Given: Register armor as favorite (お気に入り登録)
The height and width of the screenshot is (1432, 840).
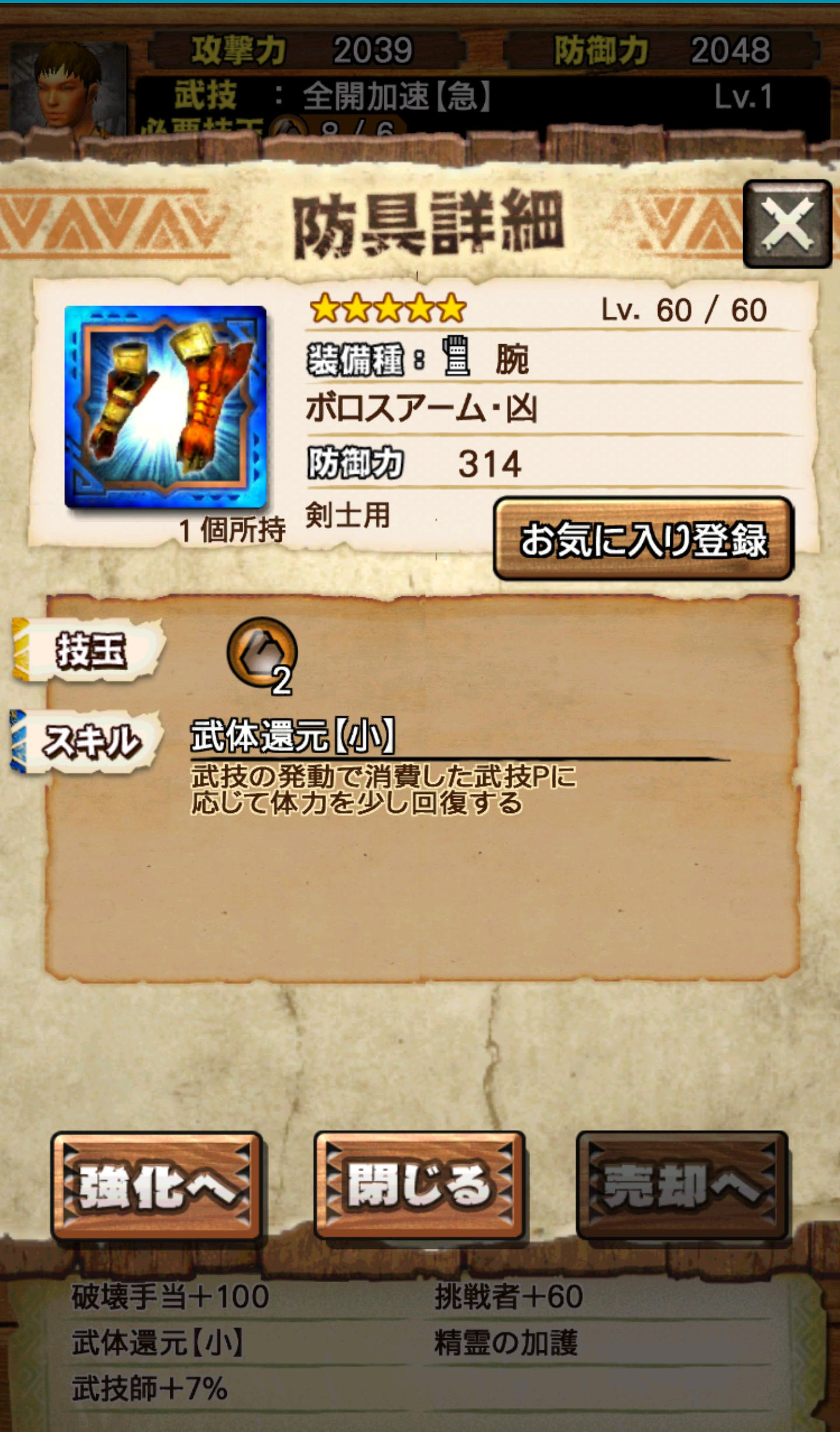Looking at the screenshot, I should [x=643, y=539].
